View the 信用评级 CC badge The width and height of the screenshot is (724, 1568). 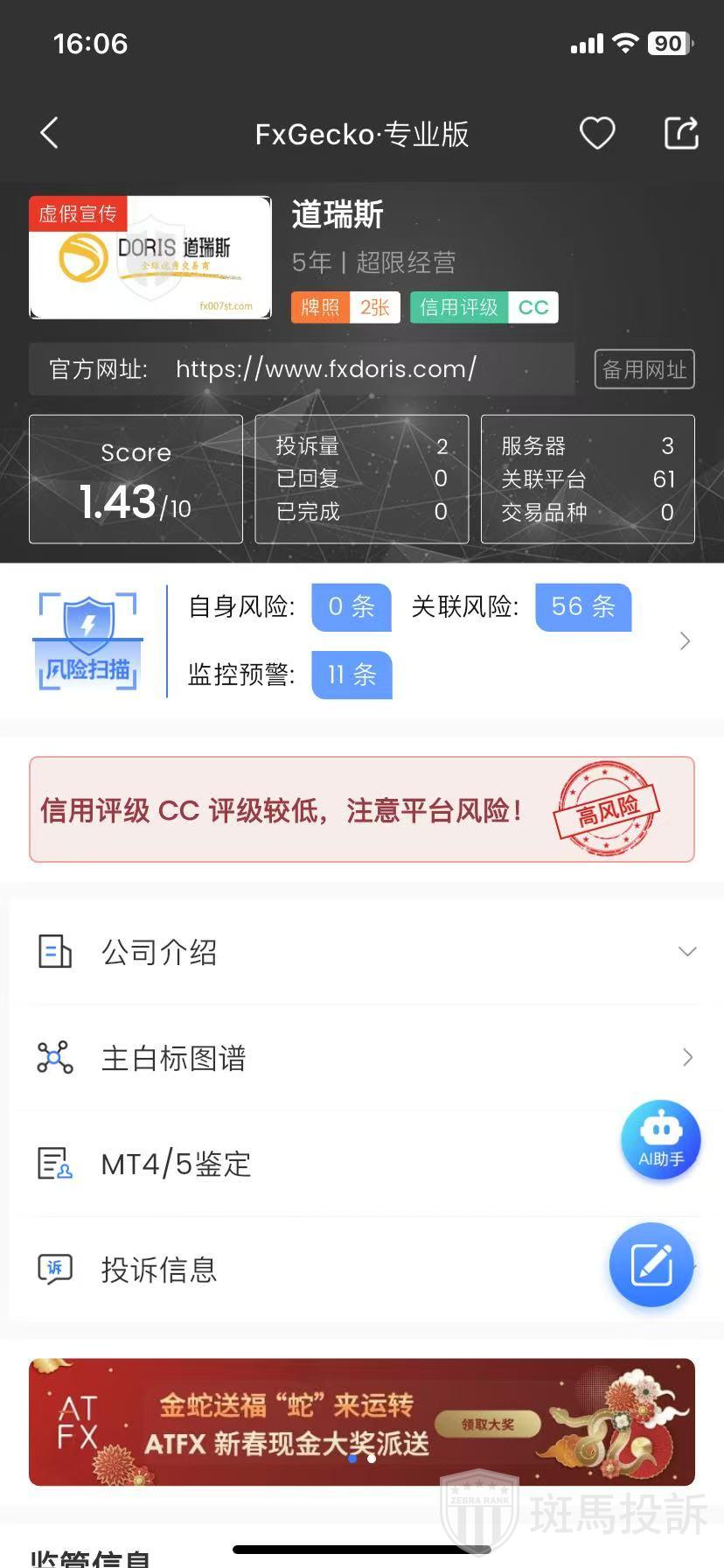pos(484,307)
